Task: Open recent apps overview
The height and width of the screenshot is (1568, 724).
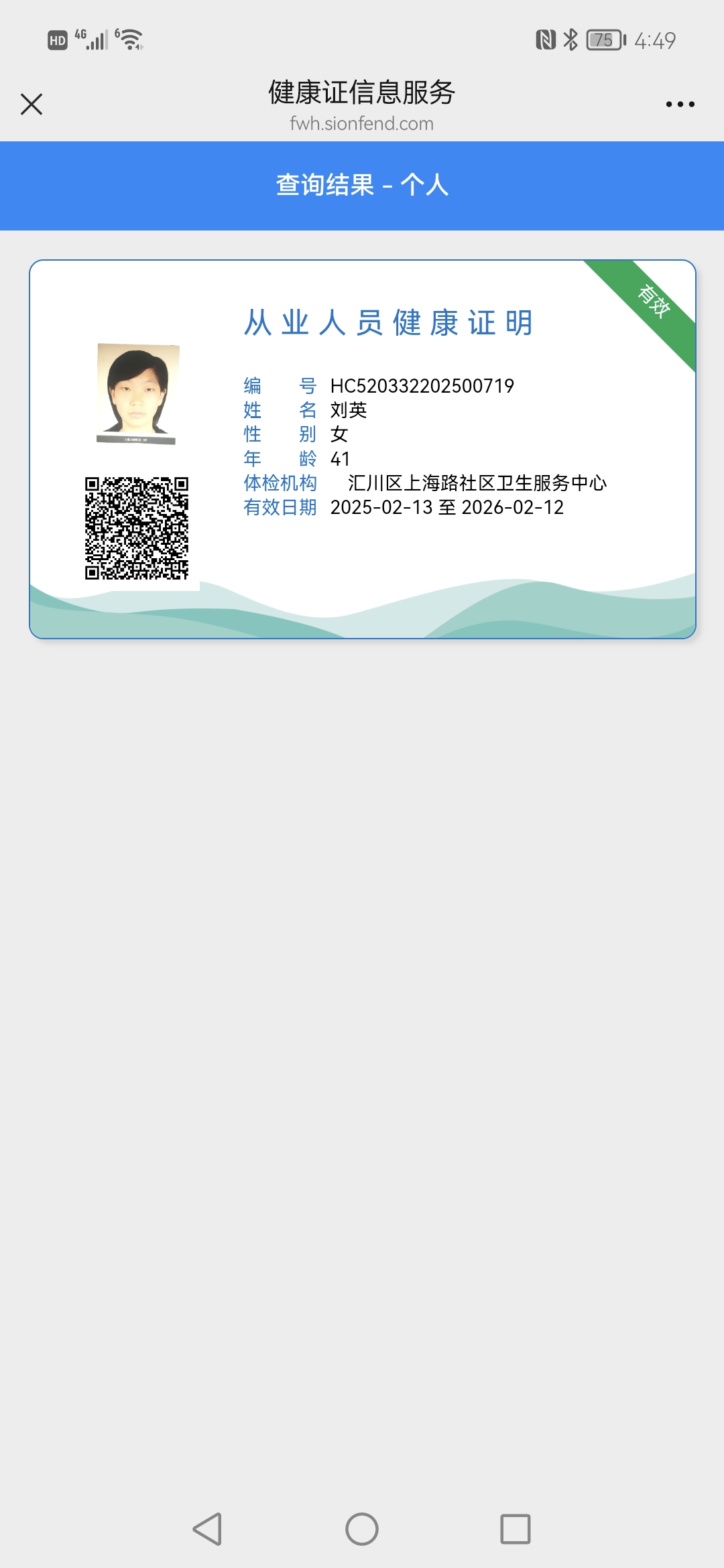Action: (516, 1529)
